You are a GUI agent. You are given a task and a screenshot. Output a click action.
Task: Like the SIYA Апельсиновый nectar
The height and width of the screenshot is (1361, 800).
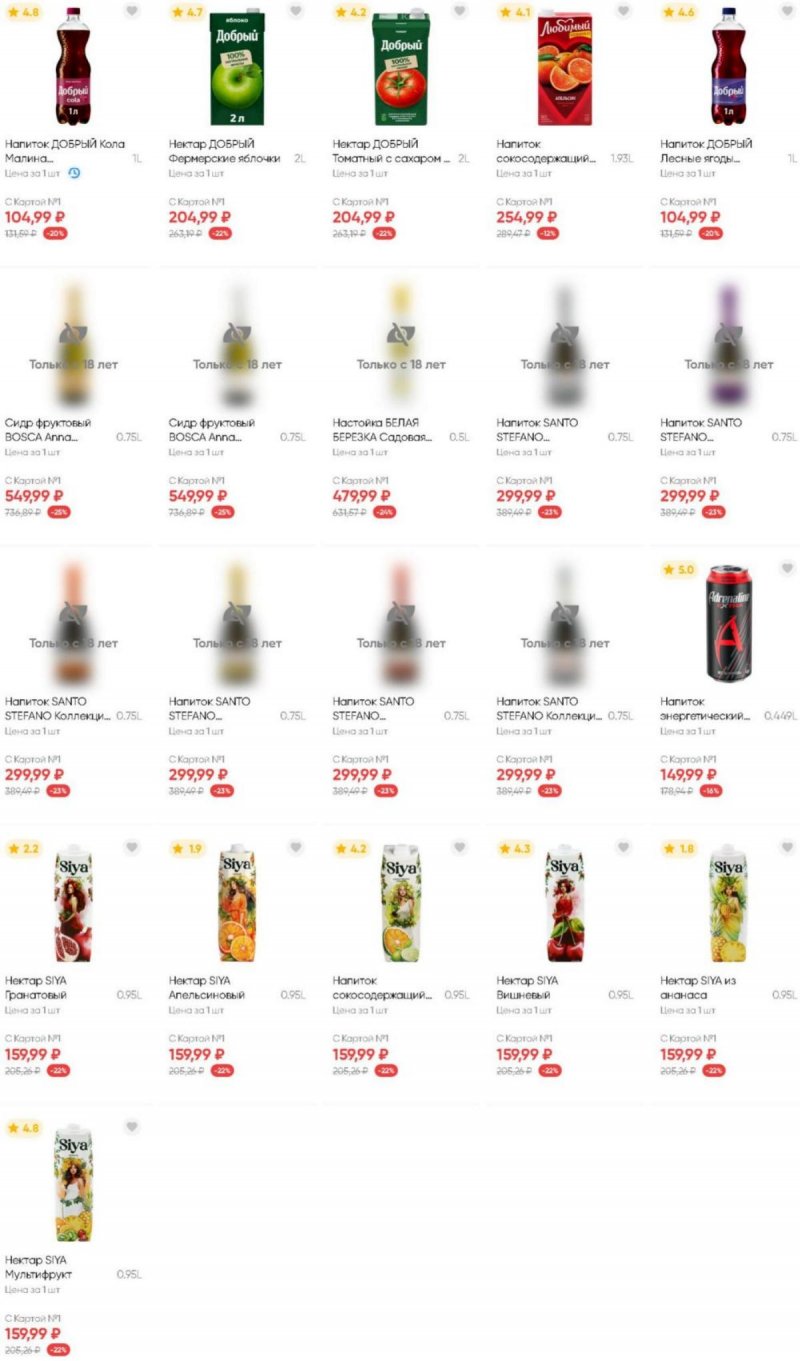(295, 847)
